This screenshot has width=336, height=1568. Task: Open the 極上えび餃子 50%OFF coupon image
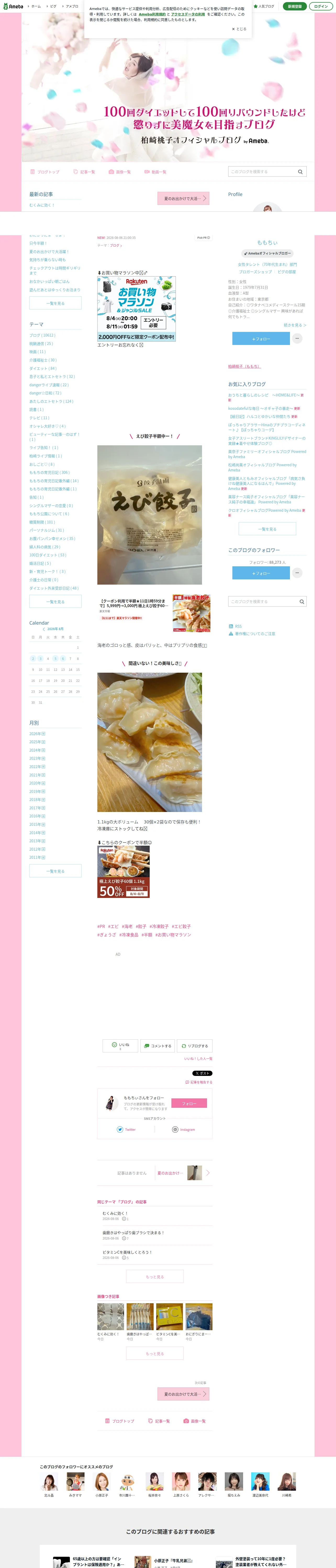point(124,872)
